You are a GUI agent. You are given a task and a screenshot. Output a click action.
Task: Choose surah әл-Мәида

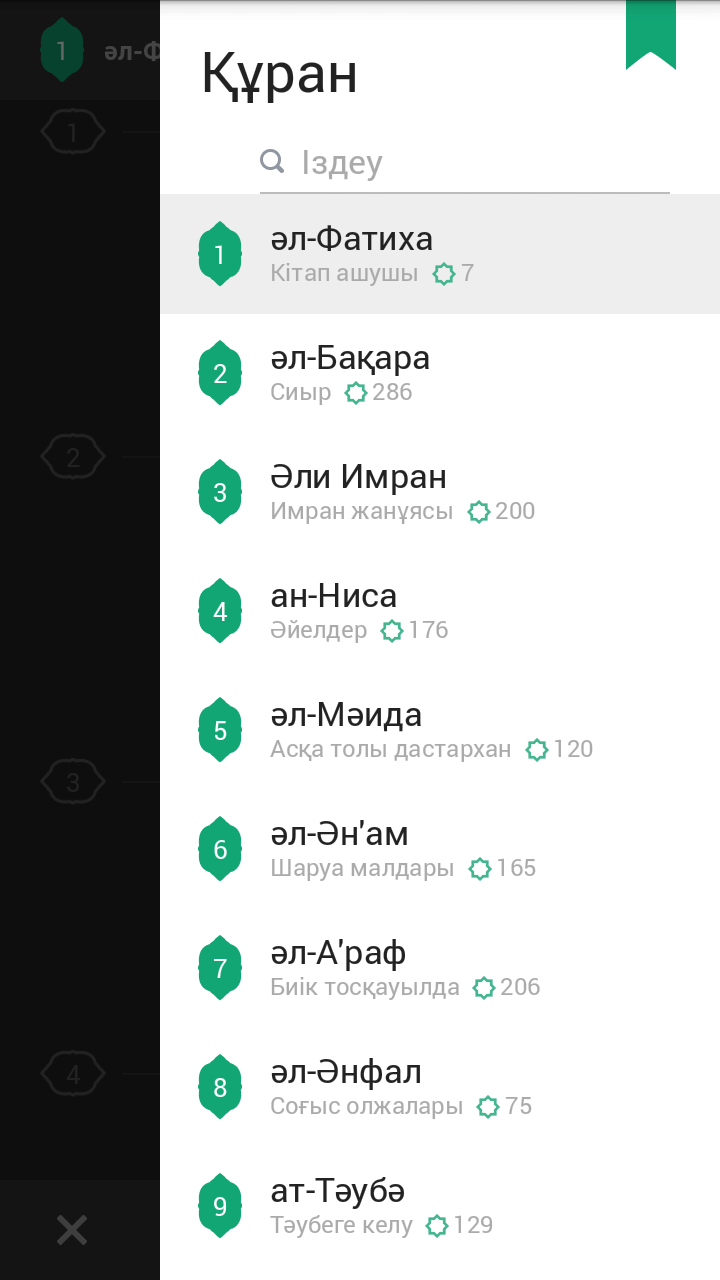440,730
